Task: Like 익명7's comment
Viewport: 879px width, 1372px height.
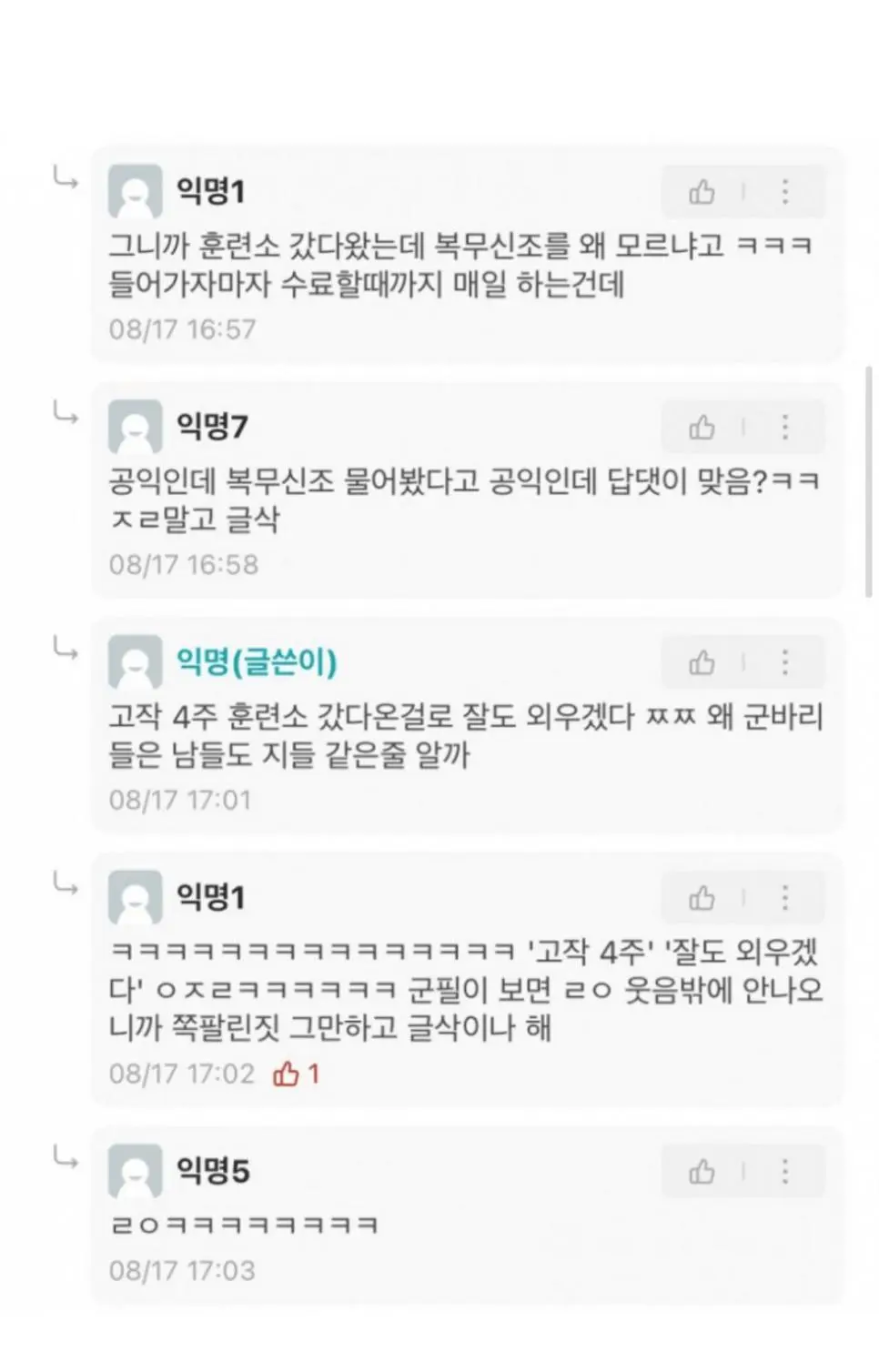Action: coord(702,427)
